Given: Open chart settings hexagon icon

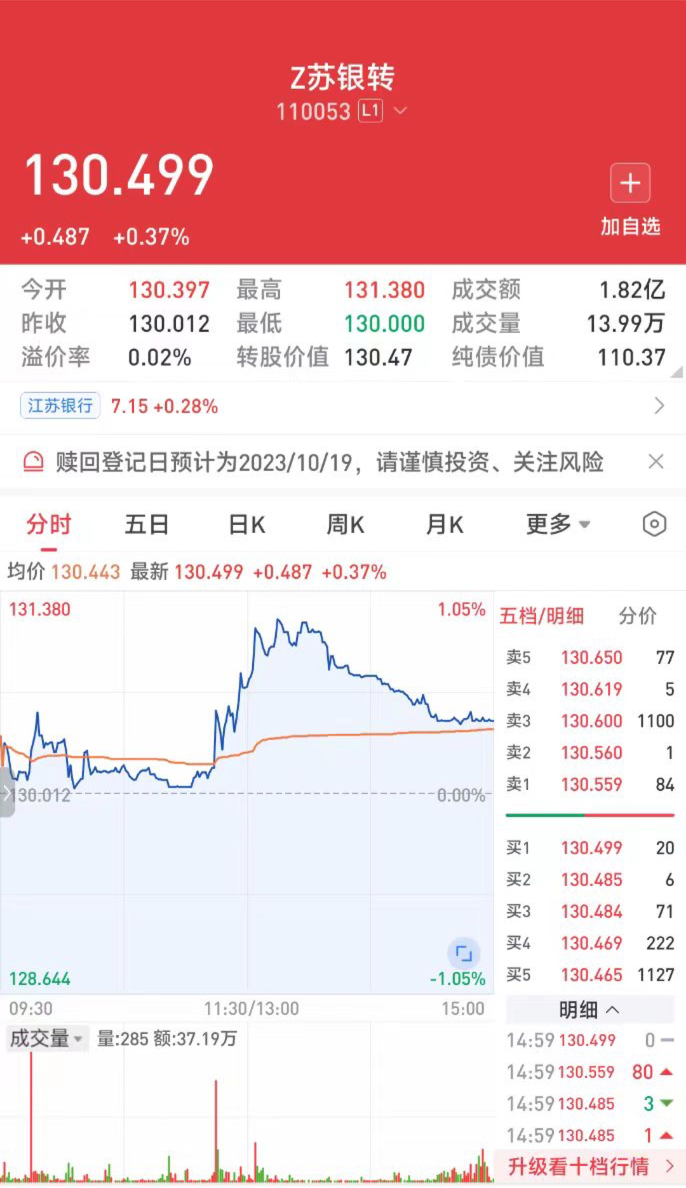Looking at the screenshot, I should [x=654, y=524].
